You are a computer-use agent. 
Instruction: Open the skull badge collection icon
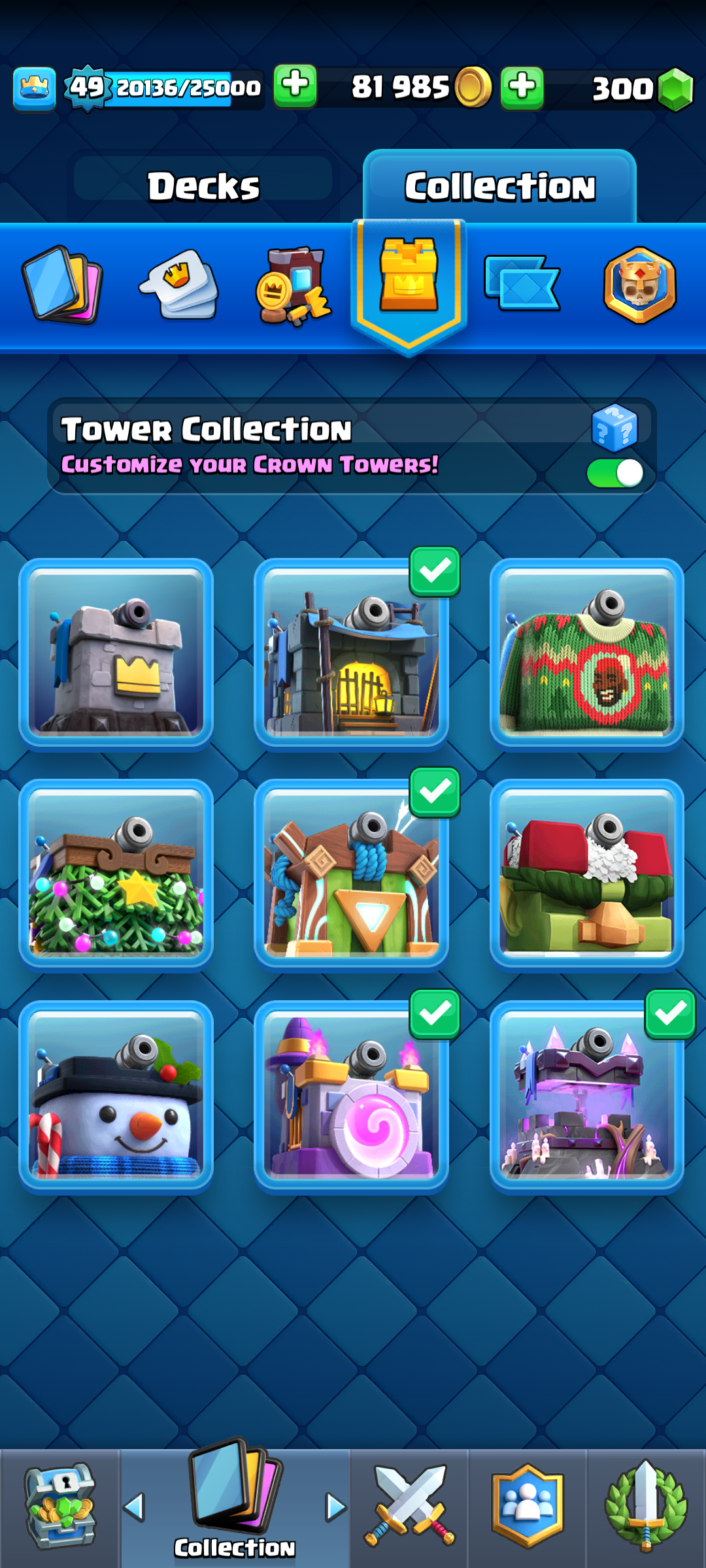(x=640, y=285)
